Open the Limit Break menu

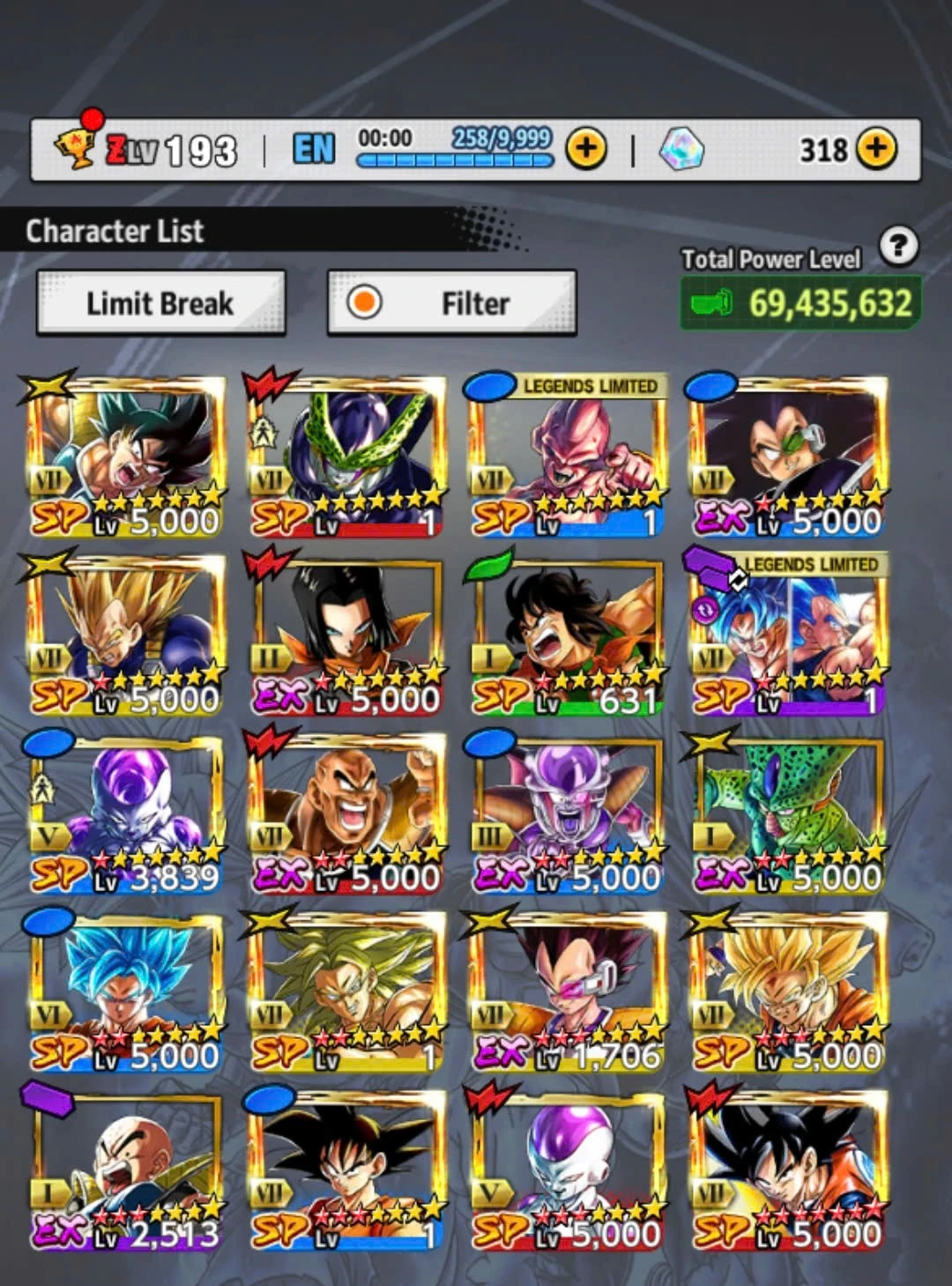[160, 303]
